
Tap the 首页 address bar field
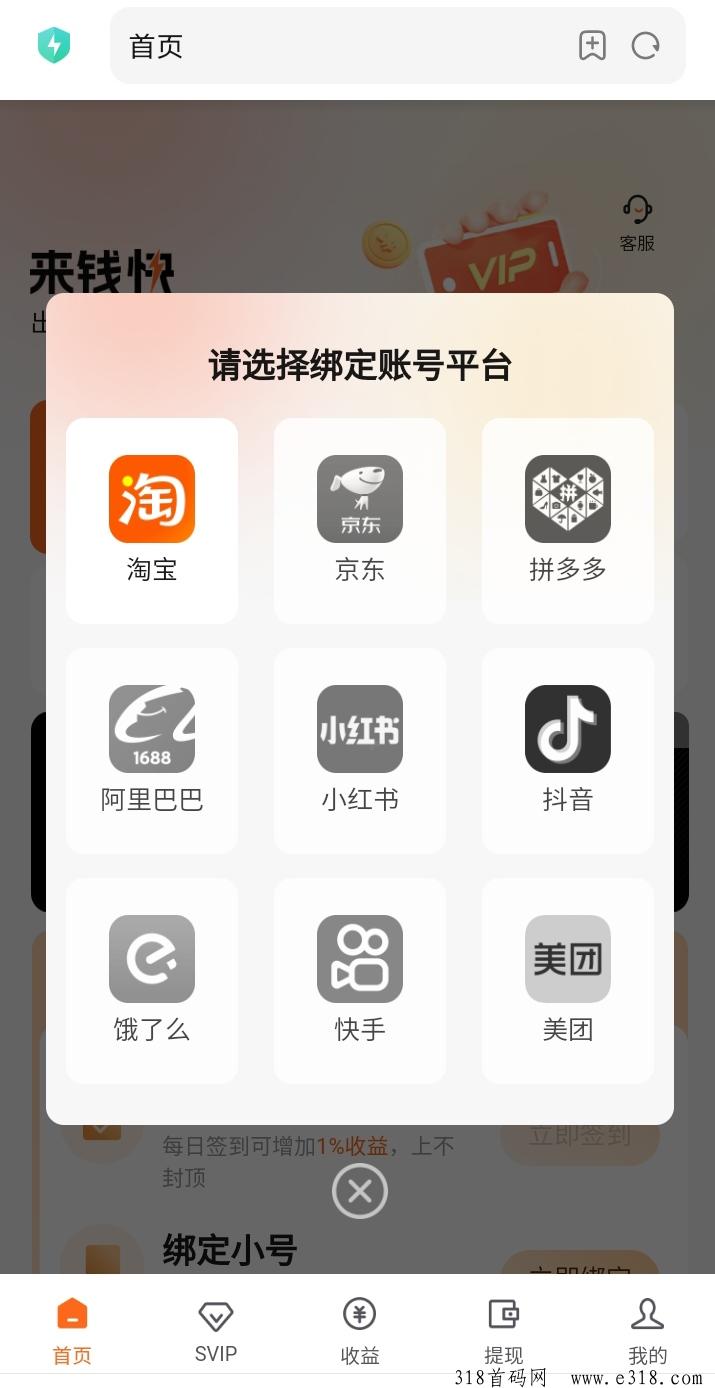click(x=340, y=46)
